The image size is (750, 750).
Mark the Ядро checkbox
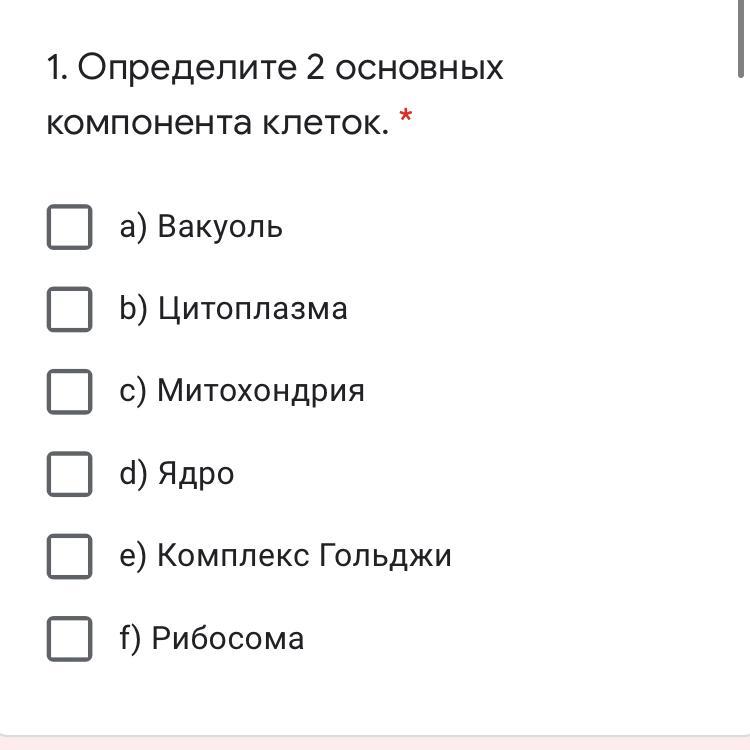coord(69,473)
